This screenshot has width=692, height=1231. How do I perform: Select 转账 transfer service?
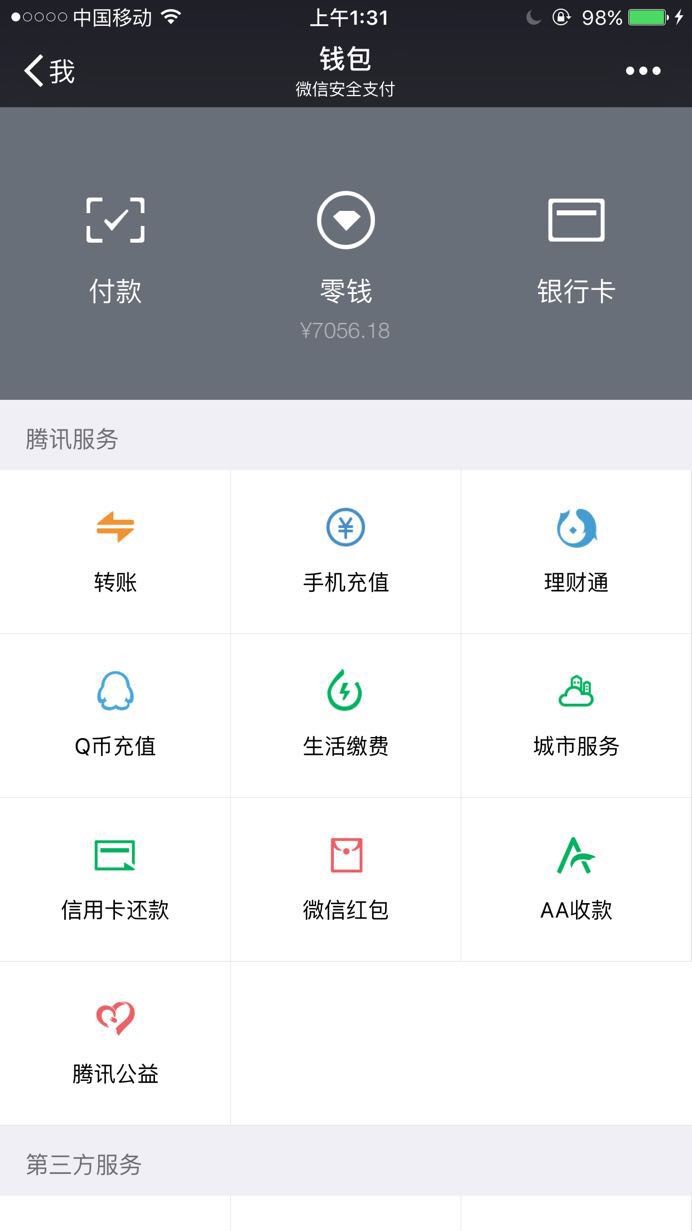pos(115,551)
